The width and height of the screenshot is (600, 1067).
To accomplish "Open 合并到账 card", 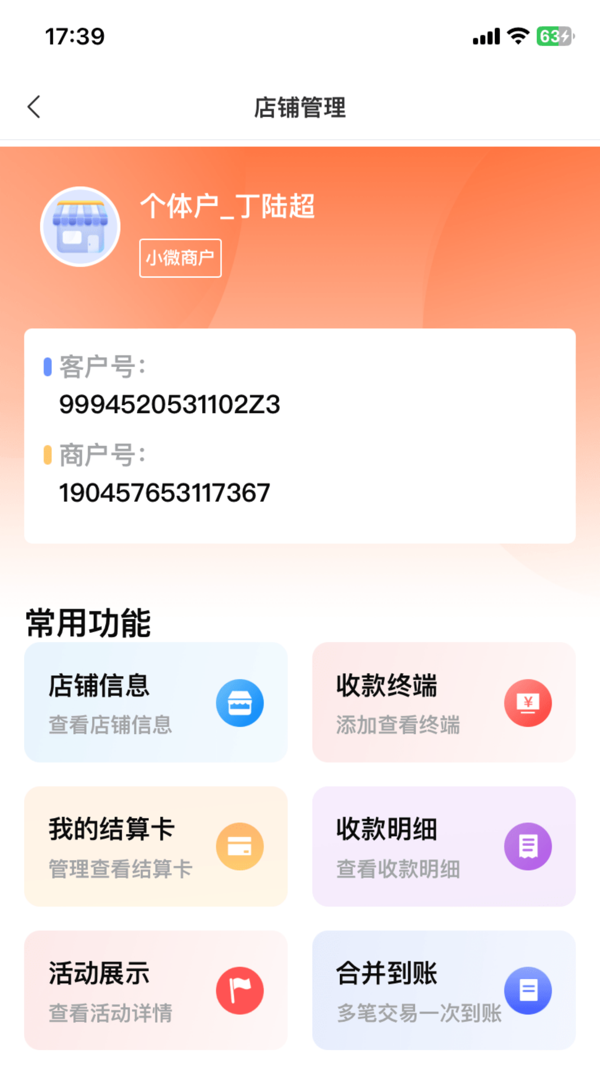I will (444, 990).
